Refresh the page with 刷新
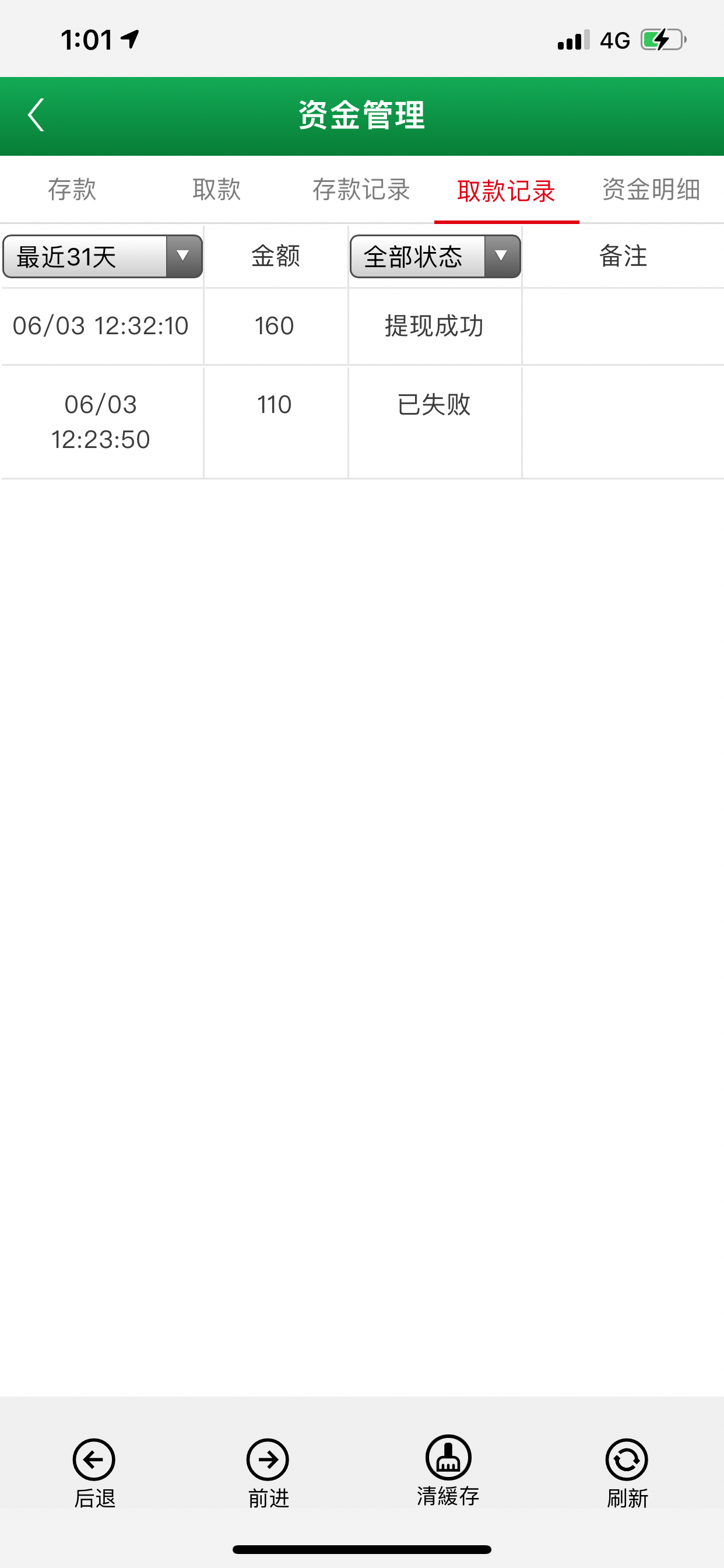This screenshot has height=1568, width=724. [x=627, y=1472]
